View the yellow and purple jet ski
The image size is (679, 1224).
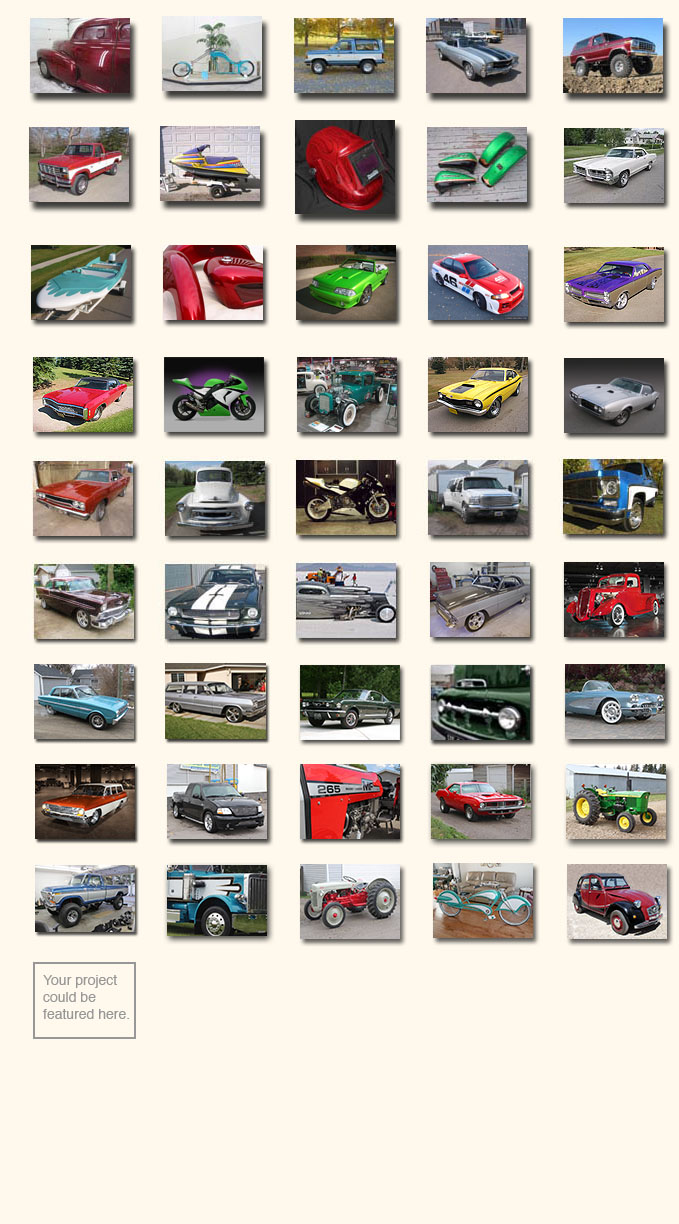pyautogui.click(x=210, y=164)
